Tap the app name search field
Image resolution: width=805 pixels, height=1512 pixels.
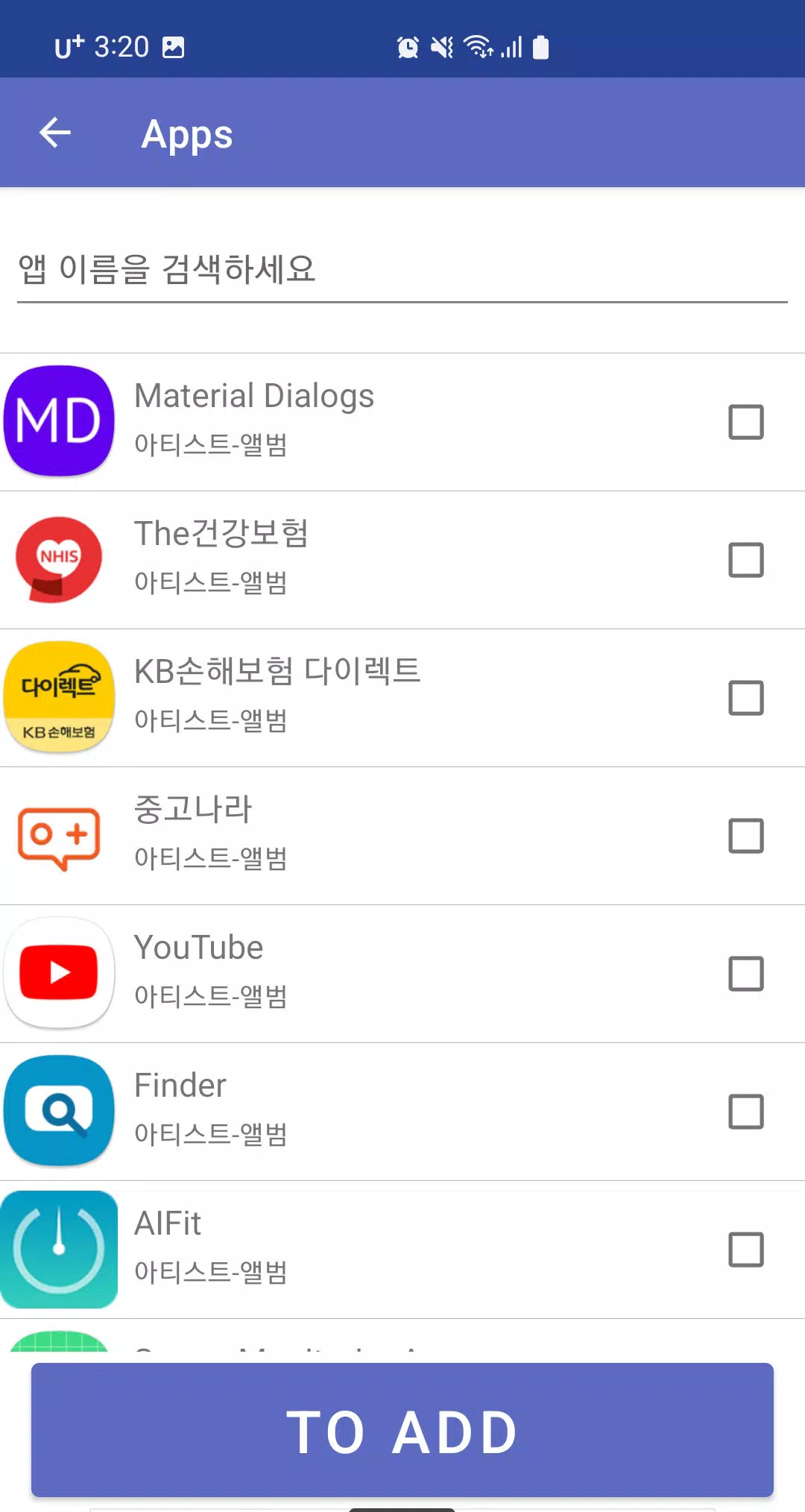[x=402, y=270]
